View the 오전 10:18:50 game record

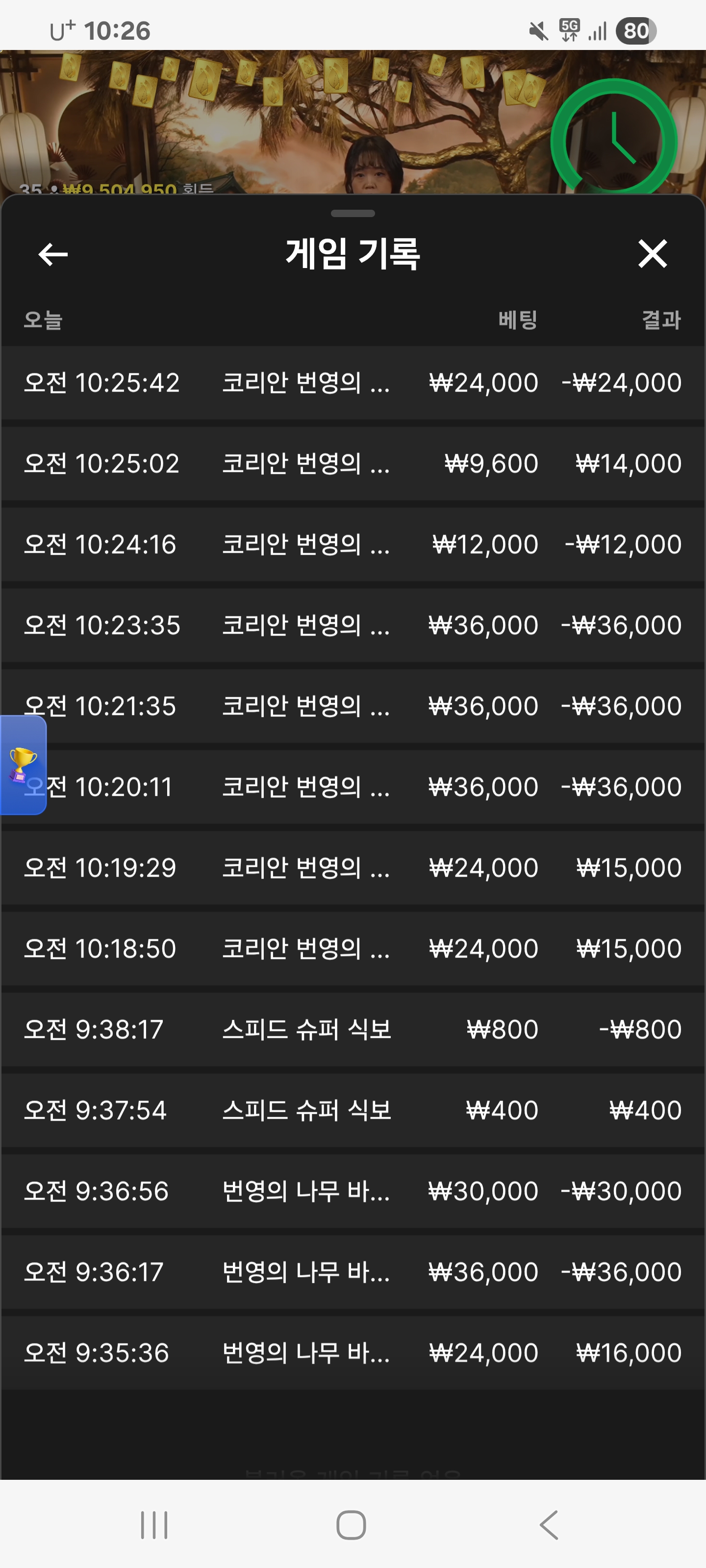[x=353, y=949]
